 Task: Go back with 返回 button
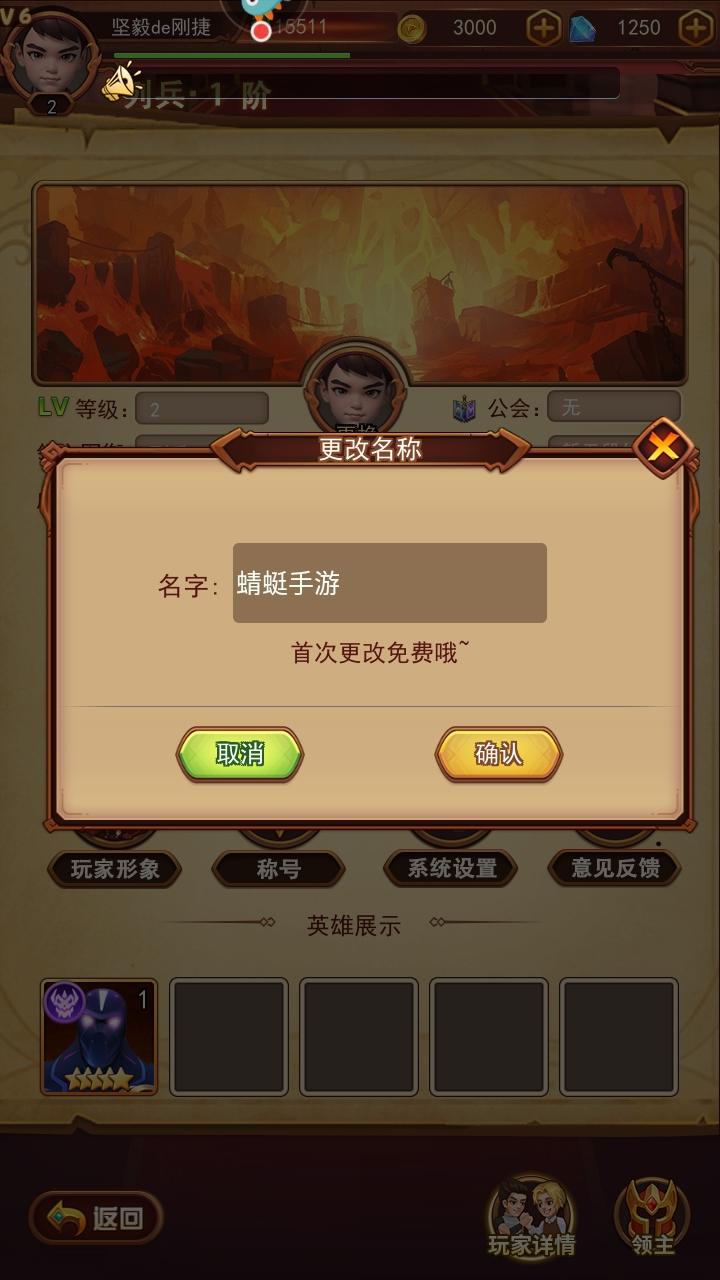96,1217
